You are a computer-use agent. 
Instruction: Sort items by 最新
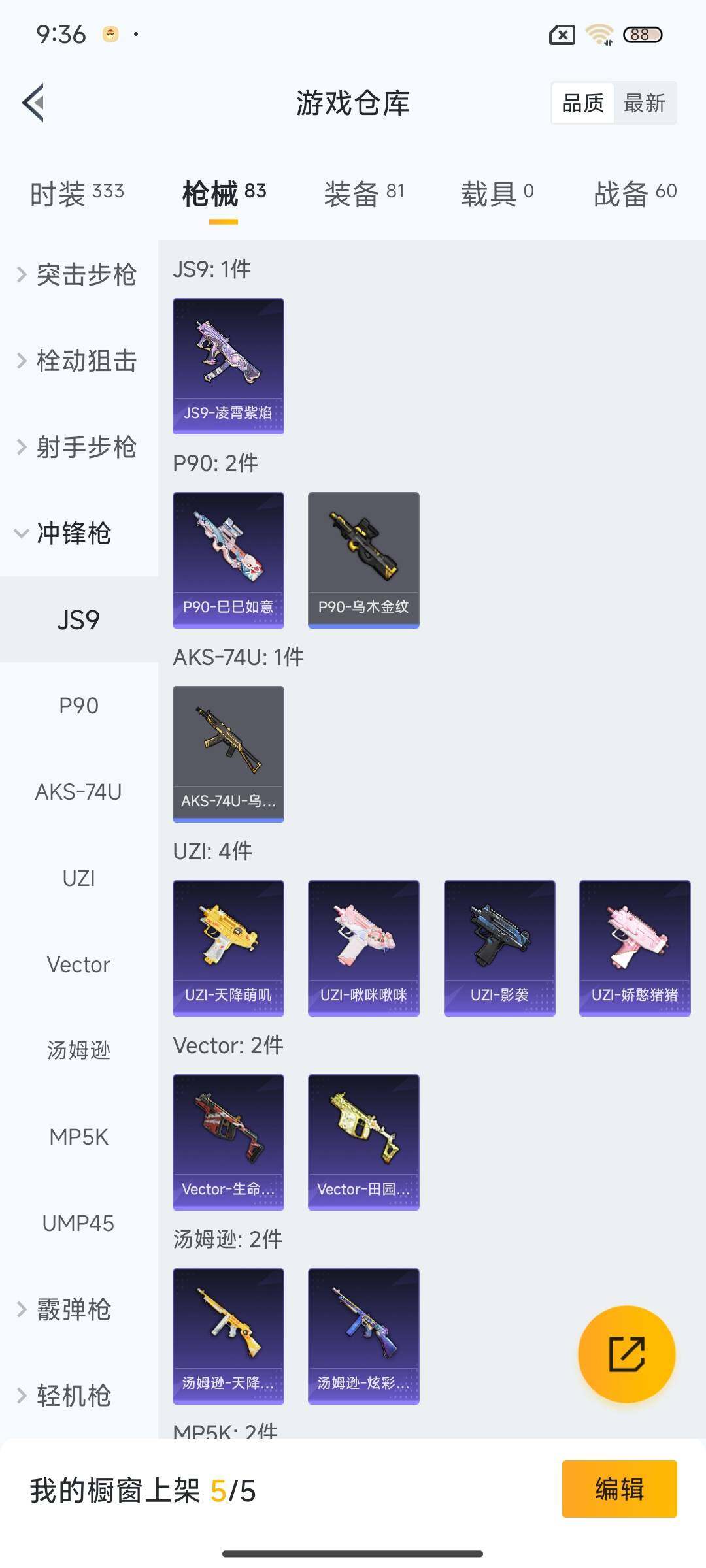[x=644, y=103]
